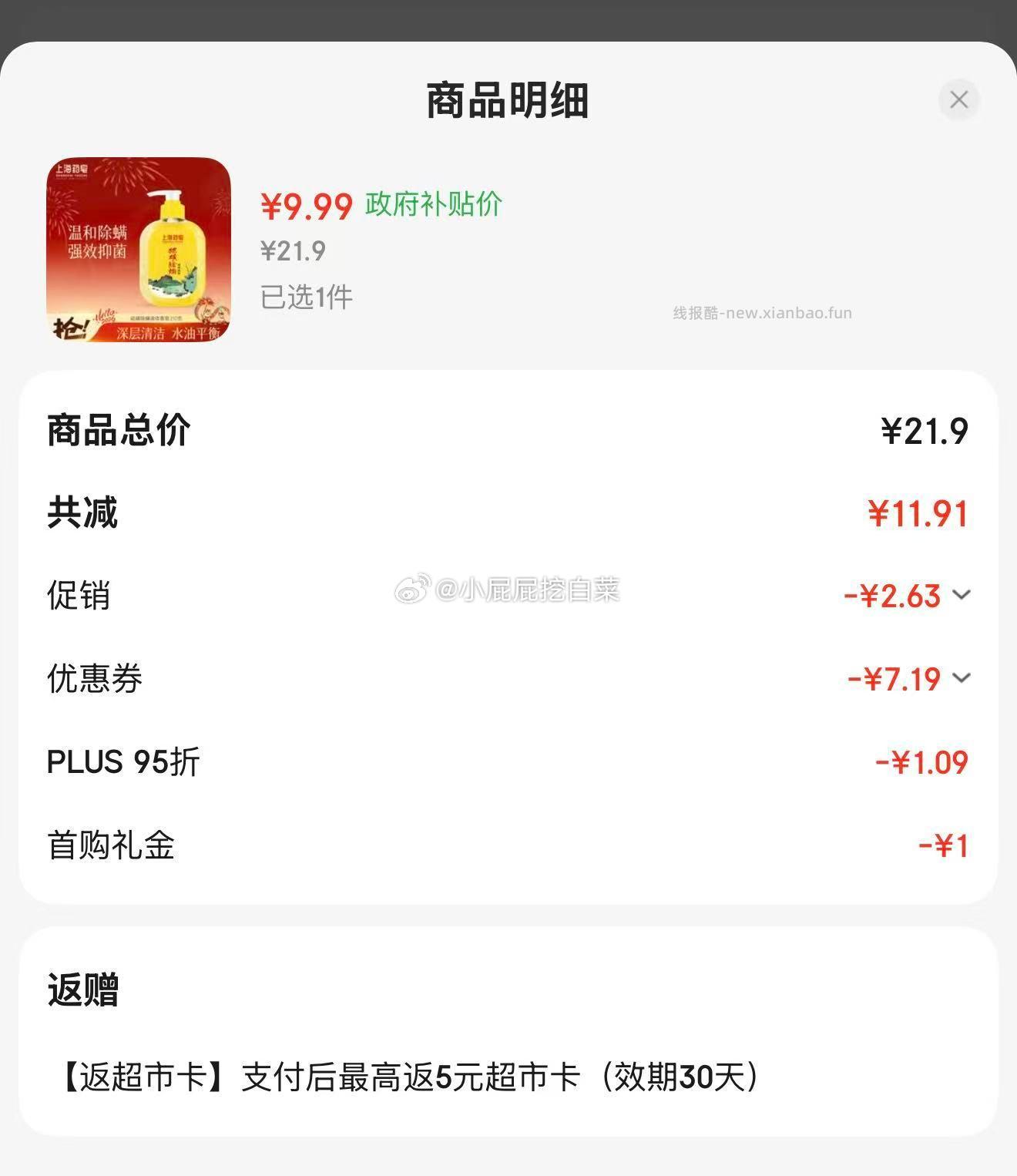
Task: Click the 返超市卡 supermarket card link
Action: pos(132,1078)
